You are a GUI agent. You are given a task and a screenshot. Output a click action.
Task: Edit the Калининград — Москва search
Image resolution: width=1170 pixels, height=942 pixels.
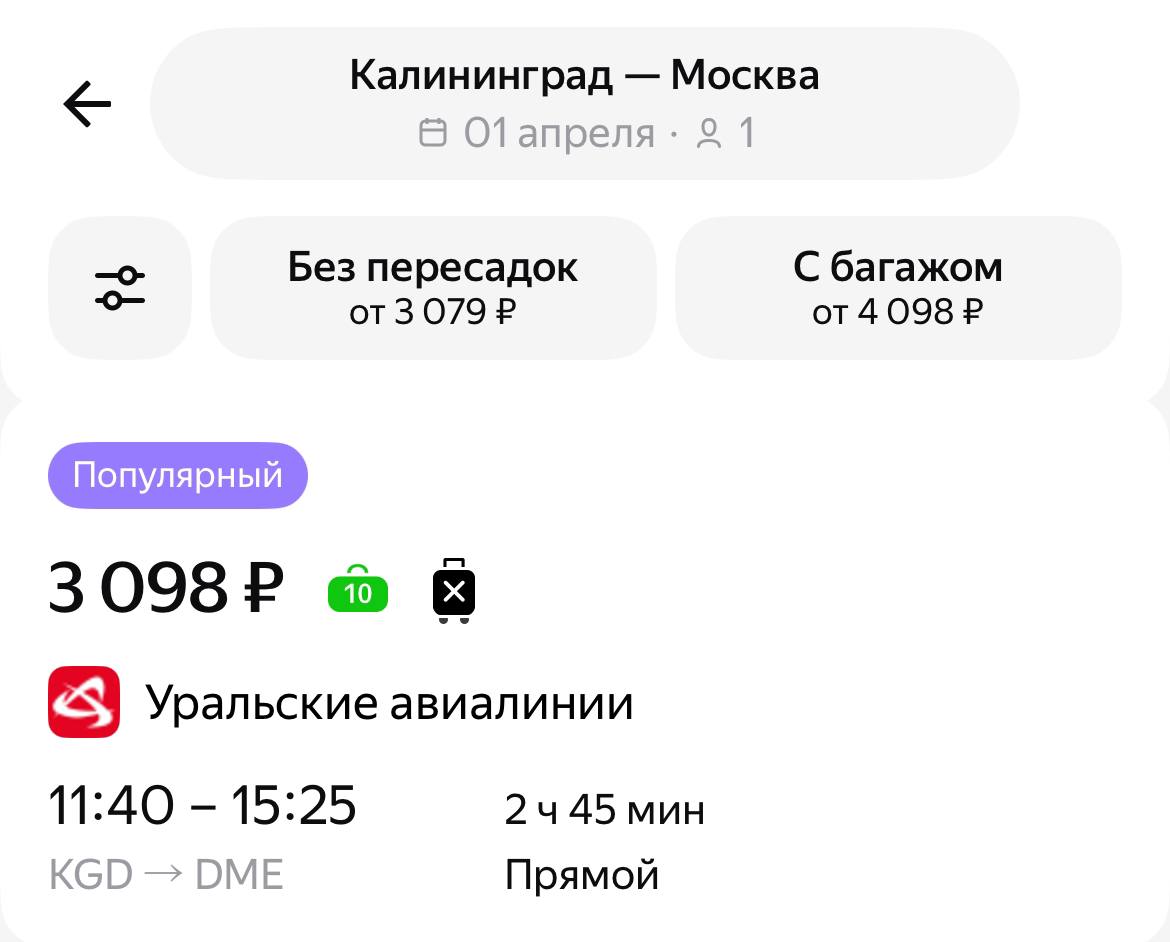(x=584, y=104)
